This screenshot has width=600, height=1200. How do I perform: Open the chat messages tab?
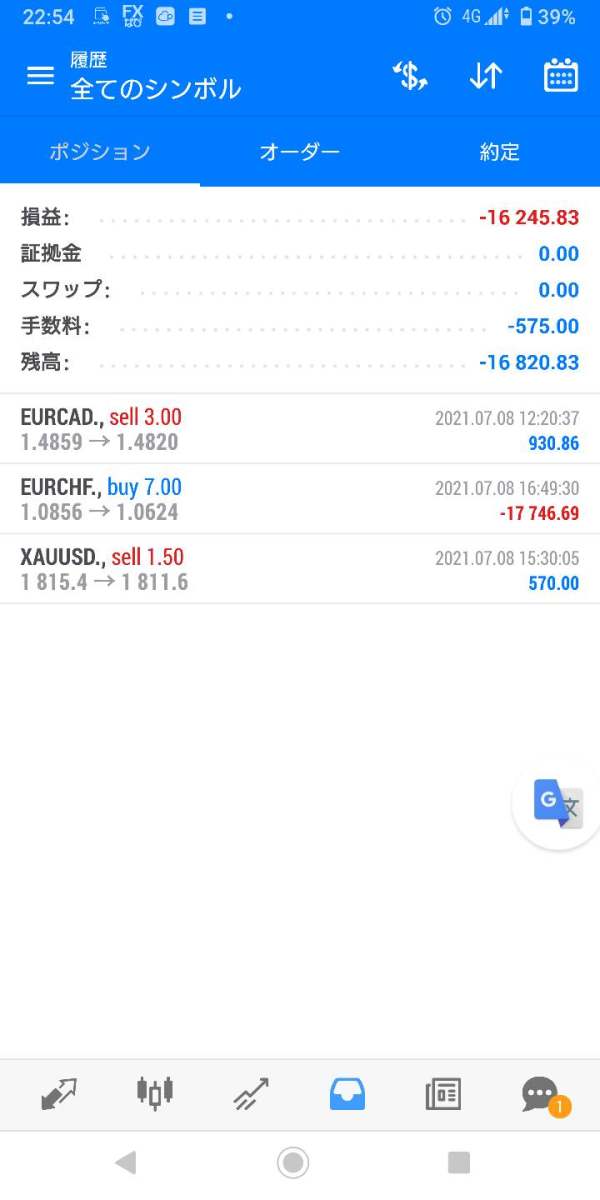(540, 1094)
